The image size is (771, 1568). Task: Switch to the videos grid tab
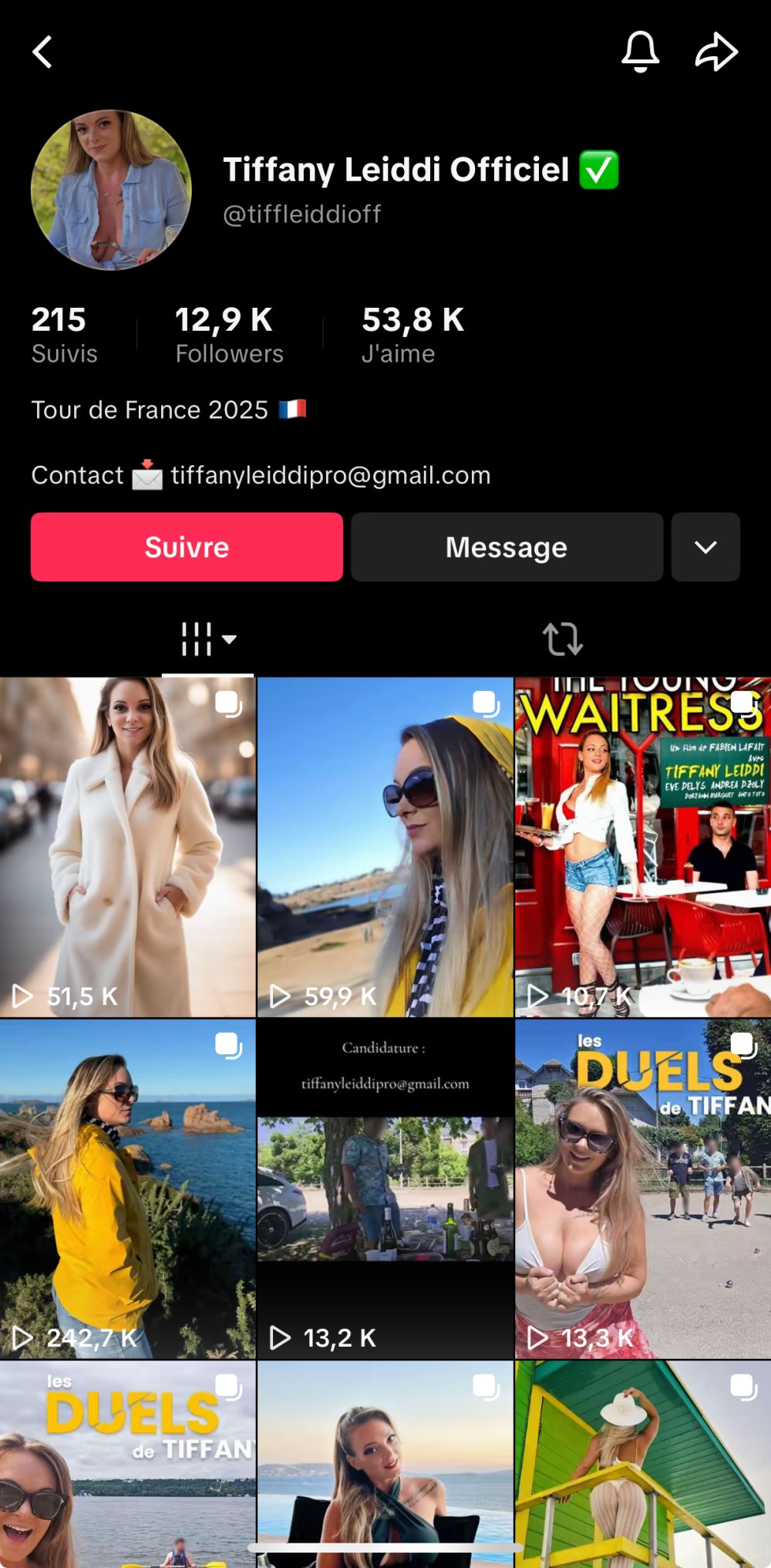[x=207, y=639]
